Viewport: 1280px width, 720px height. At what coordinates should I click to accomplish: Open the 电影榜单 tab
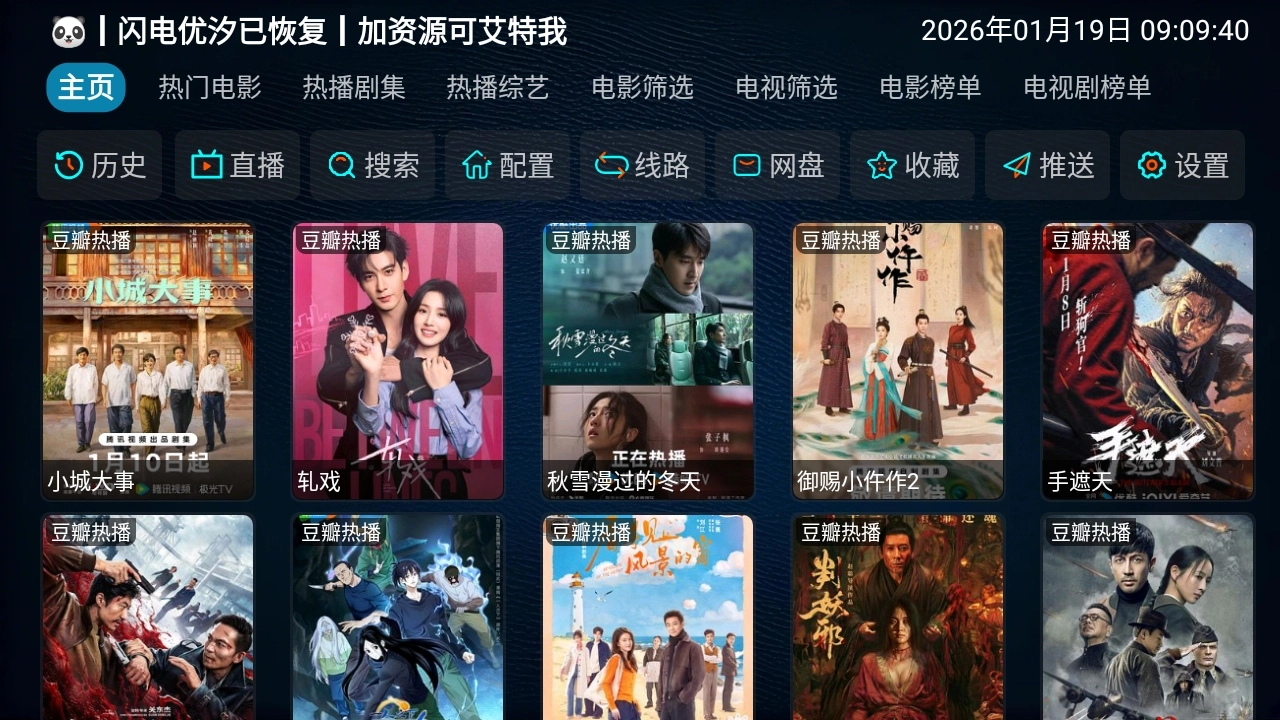(x=930, y=88)
